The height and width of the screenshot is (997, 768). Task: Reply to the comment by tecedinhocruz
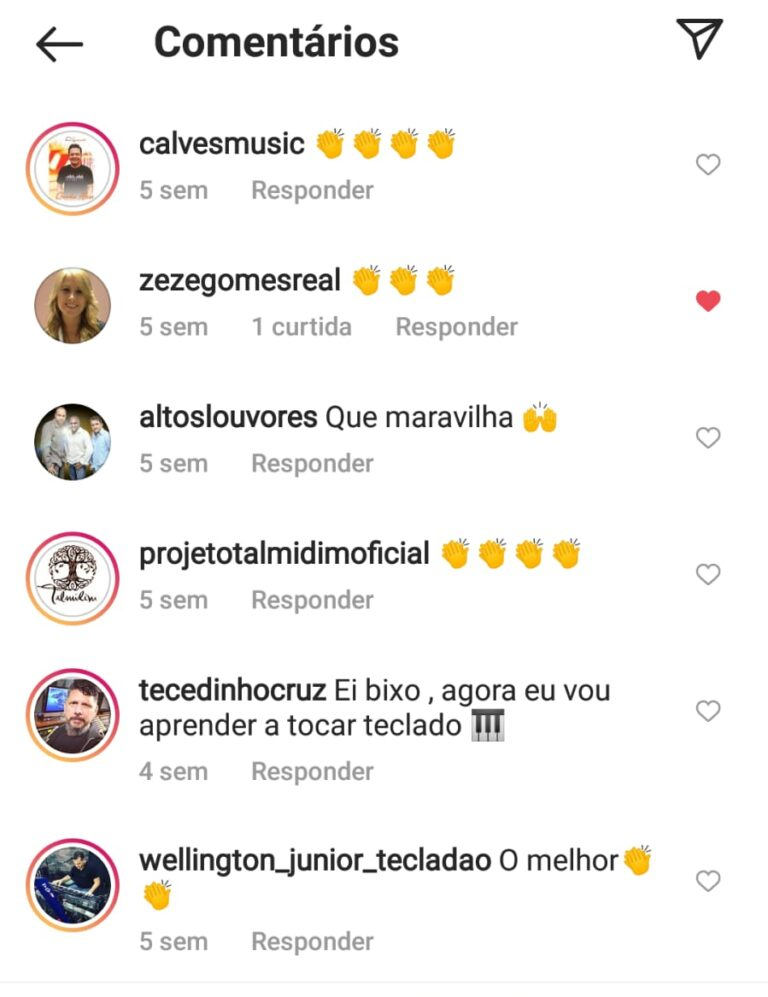click(312, 771)
